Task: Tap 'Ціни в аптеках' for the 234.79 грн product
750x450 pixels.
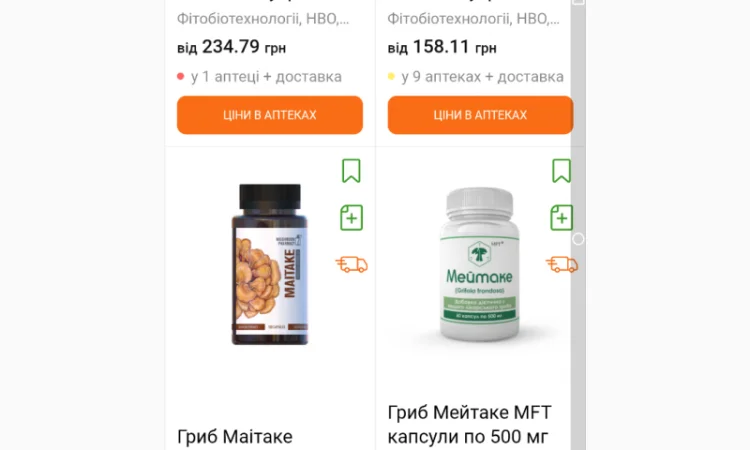Action: click(269, 115)
